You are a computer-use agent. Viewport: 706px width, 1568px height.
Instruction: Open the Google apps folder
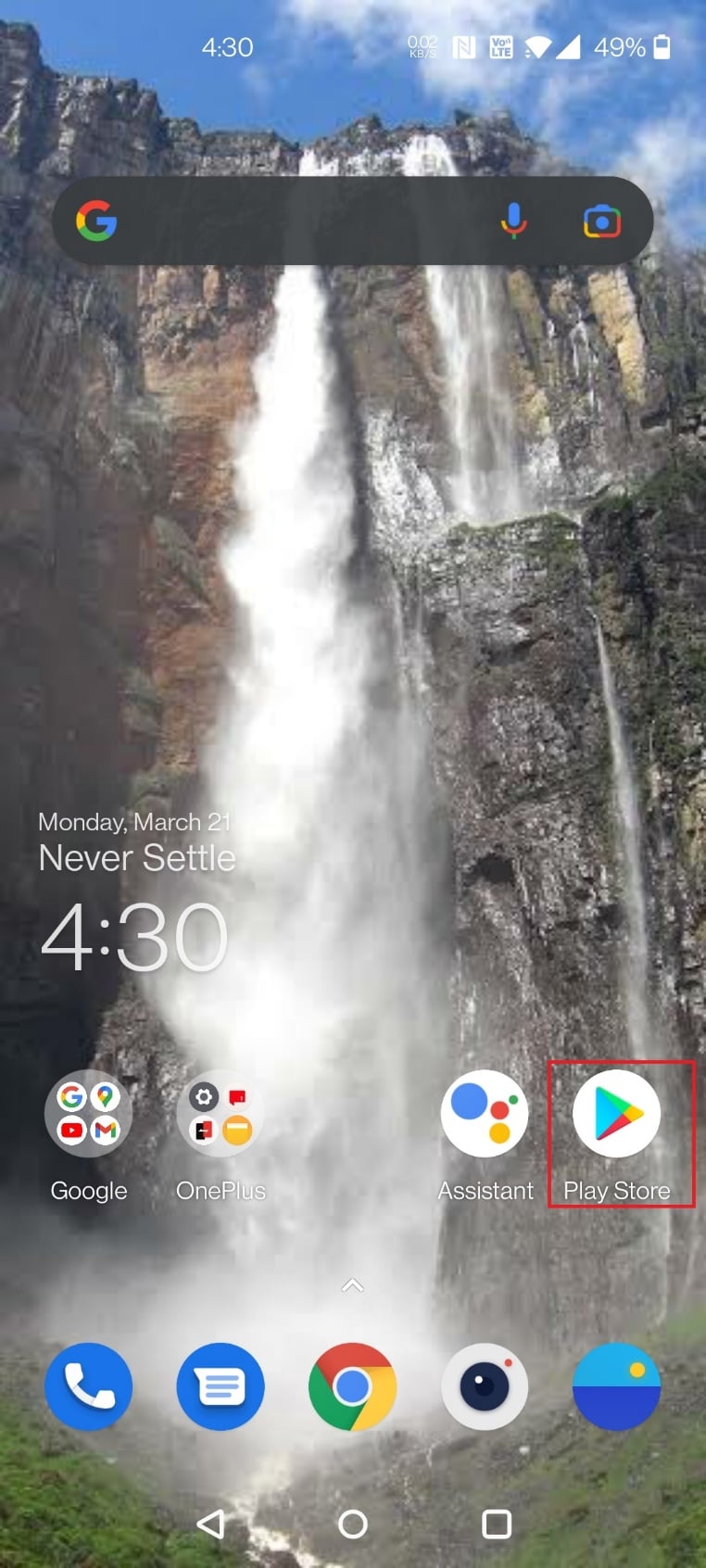(x=88, y=1113)
